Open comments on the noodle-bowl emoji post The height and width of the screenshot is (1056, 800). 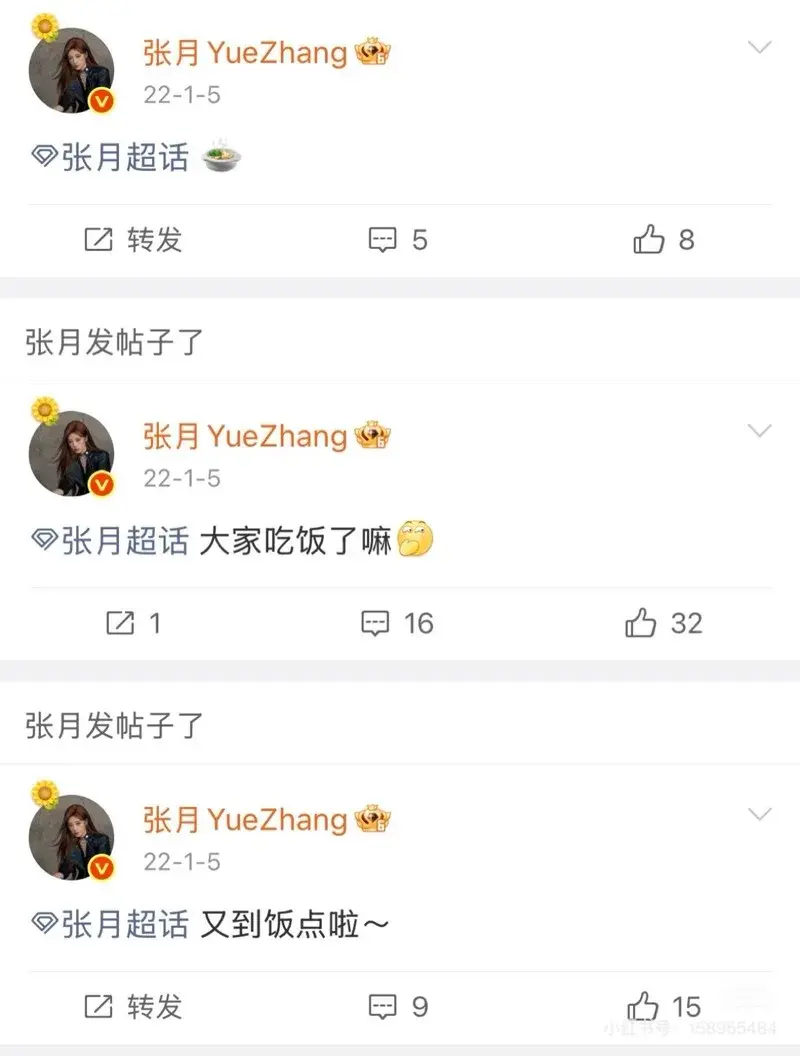pyautogui.click(x=398, y=240)
